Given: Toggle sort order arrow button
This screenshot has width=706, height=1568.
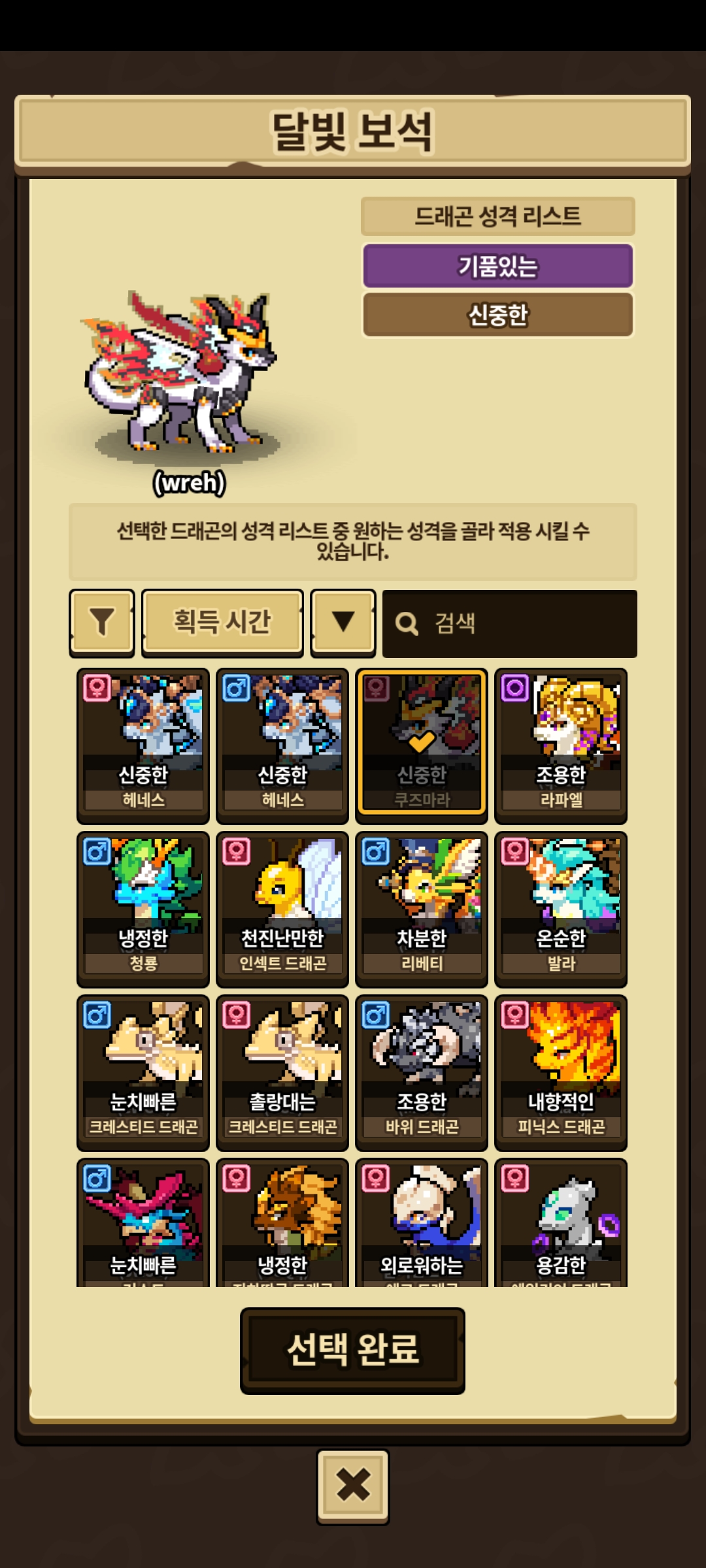Looking at the screenshot, I should click(x=343, y=622).
